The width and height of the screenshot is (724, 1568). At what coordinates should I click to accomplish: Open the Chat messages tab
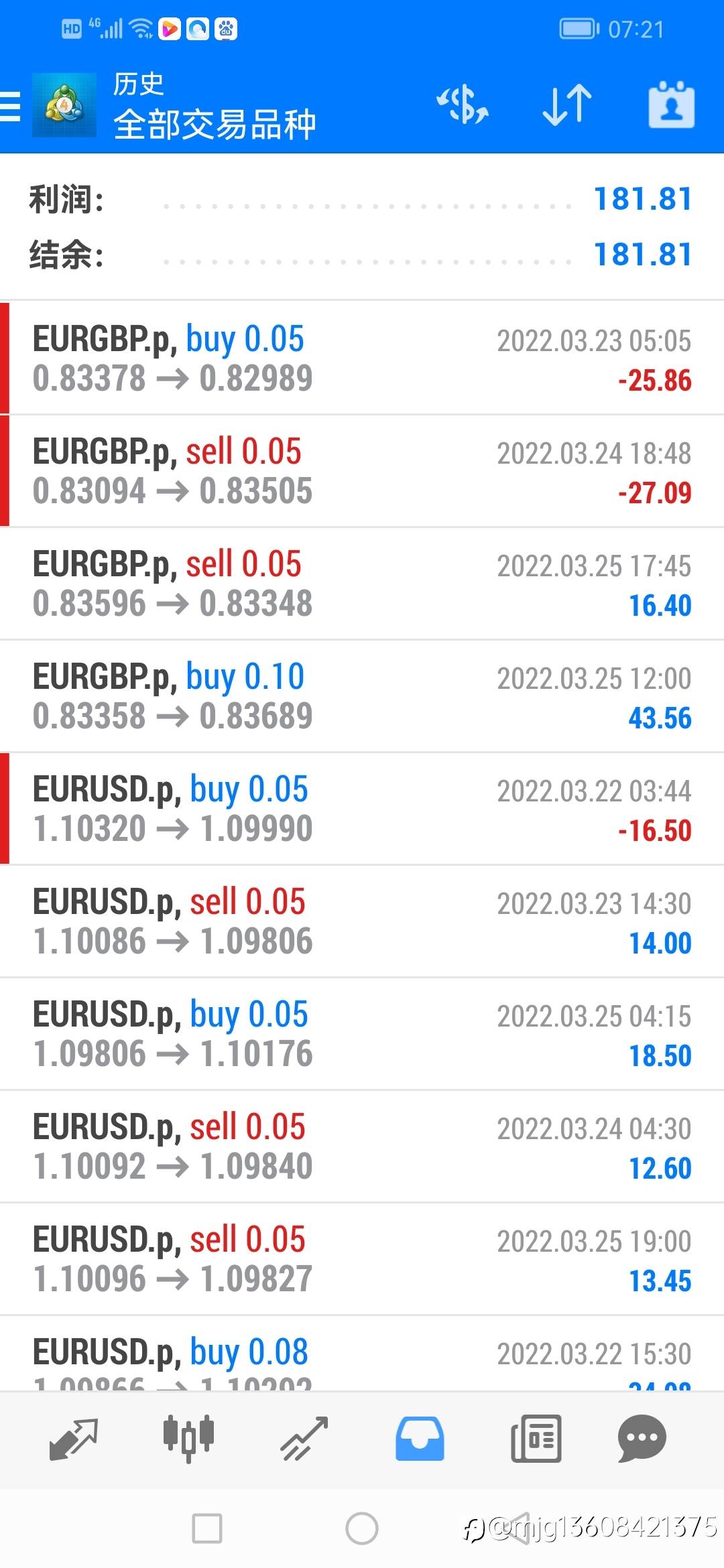tap(642, 1439)
